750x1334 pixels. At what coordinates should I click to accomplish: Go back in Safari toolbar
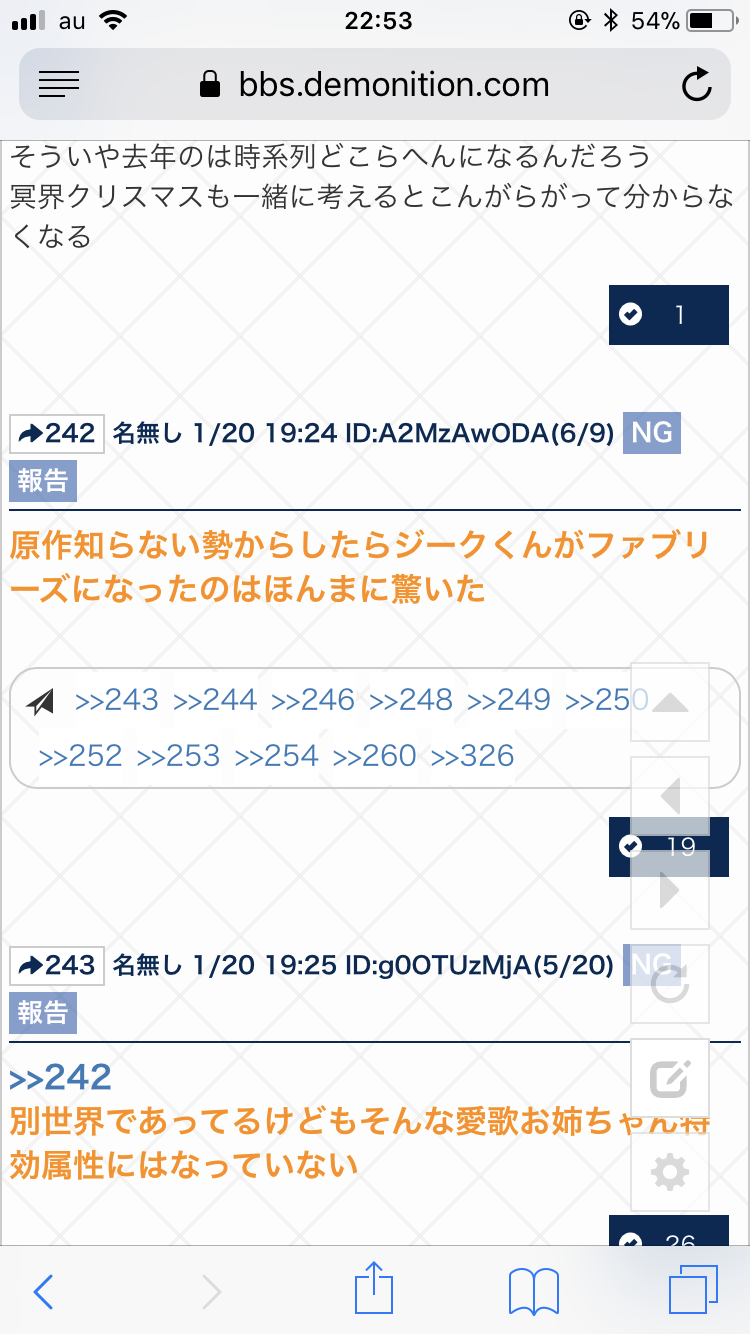pyautogui.click(x=43, y=1292)
